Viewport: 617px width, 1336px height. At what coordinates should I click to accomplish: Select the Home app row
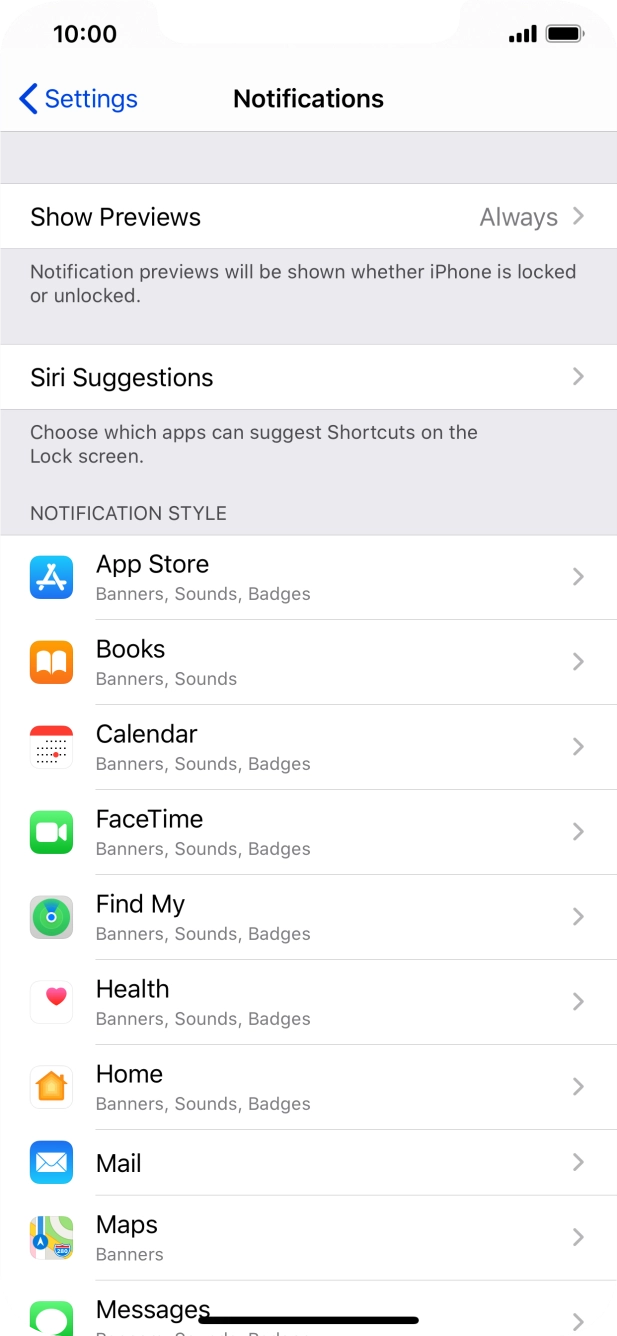pos(308,1087)
